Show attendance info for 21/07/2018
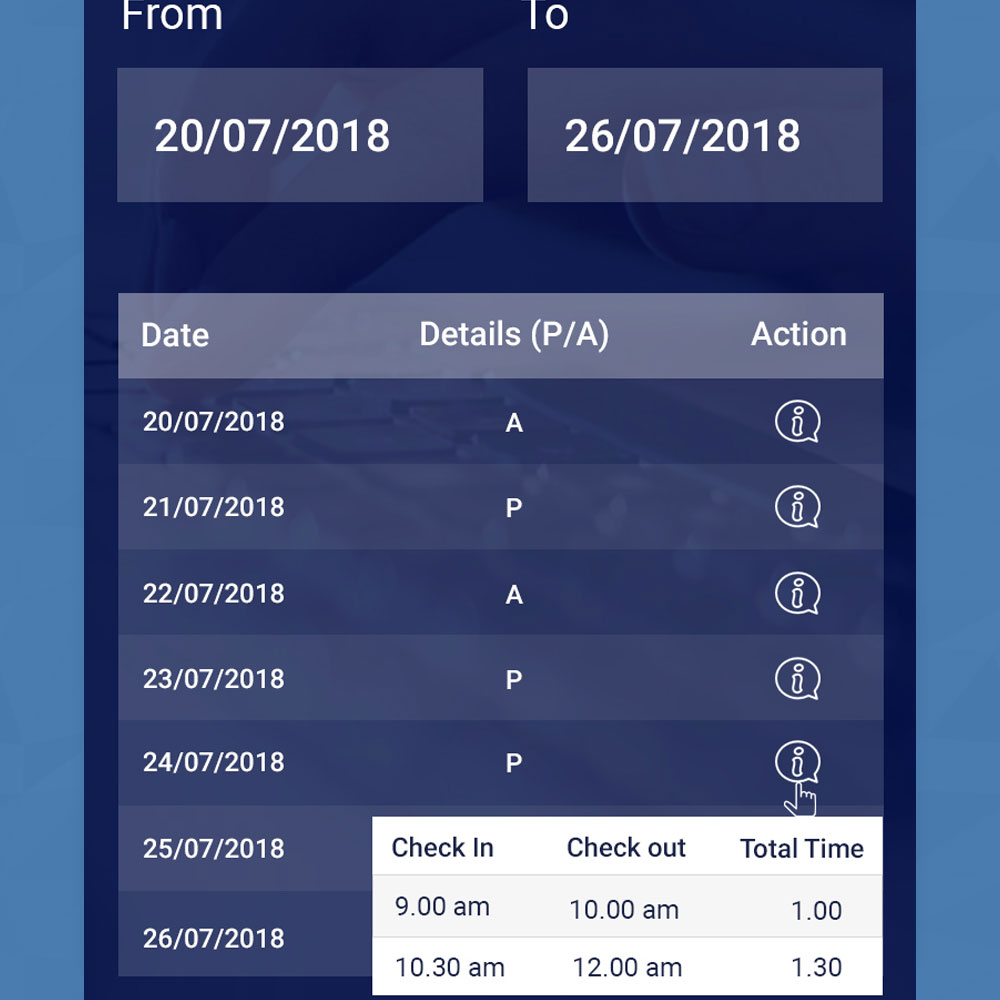This screenshot has width=1000, height=1000. pyautogui.click(x=797, y=507)
